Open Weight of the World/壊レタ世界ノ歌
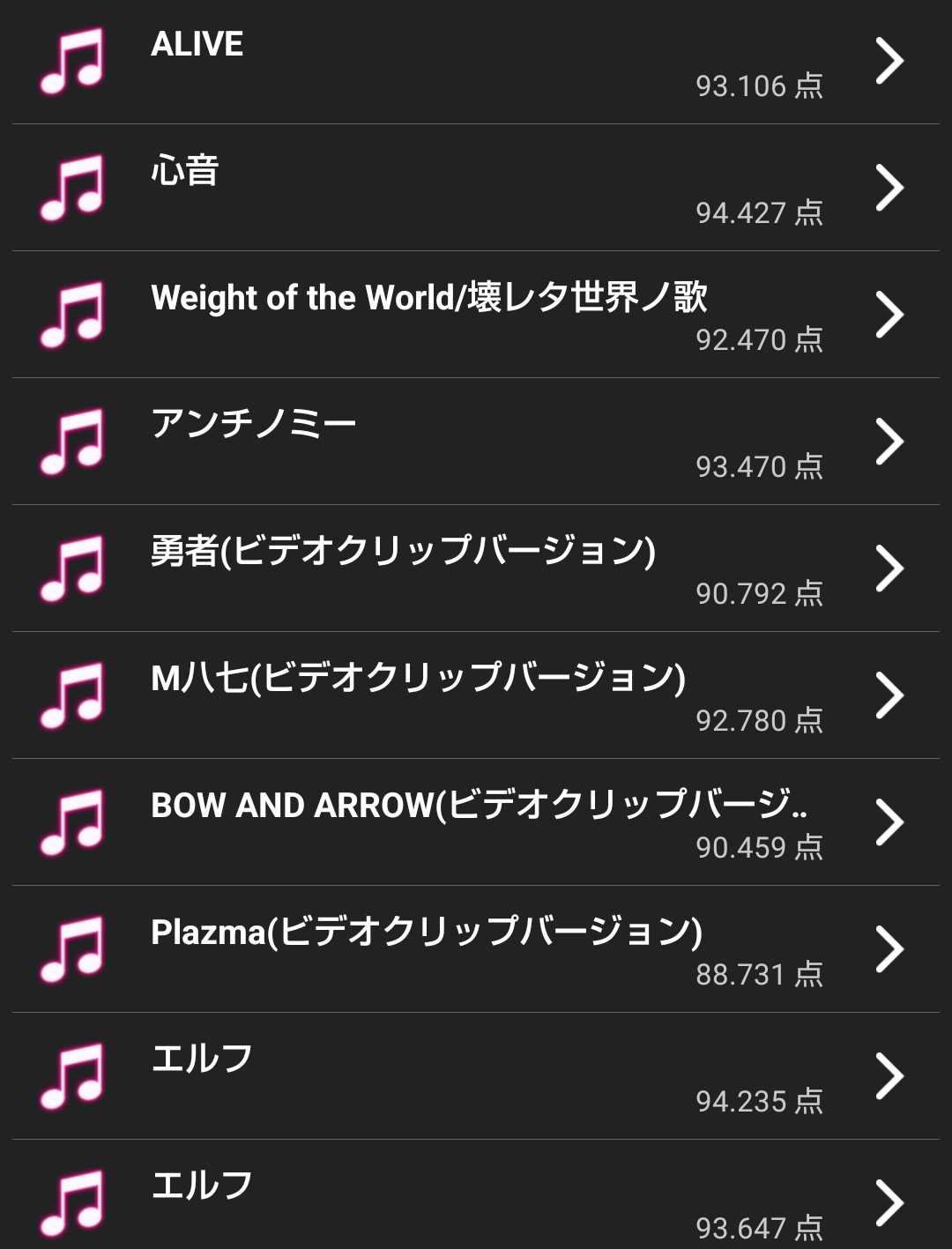Viewport: 952px width, 1249px height. (476, 315)
